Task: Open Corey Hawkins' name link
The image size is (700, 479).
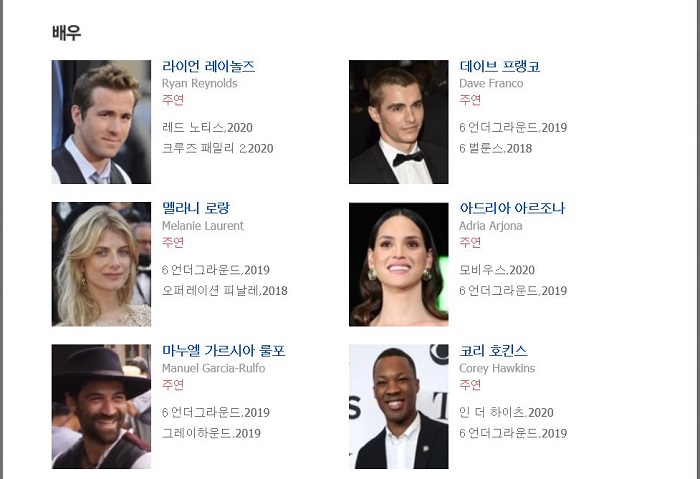Action: 493,350
